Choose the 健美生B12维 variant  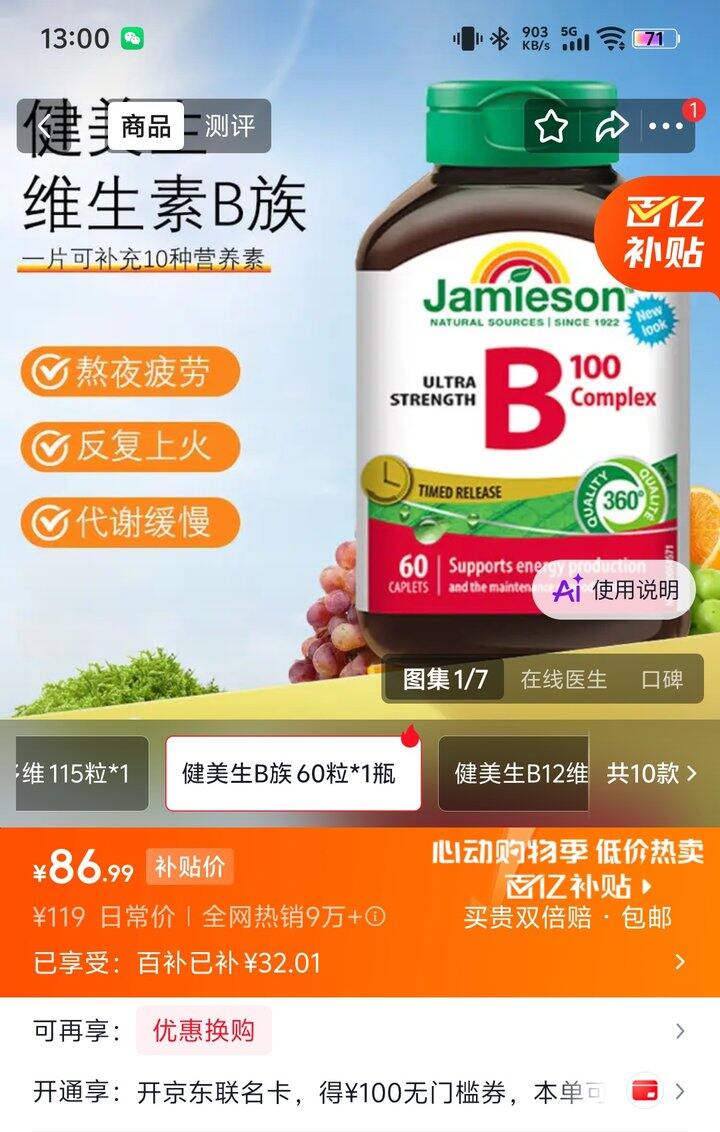click(x=513, y=773)
